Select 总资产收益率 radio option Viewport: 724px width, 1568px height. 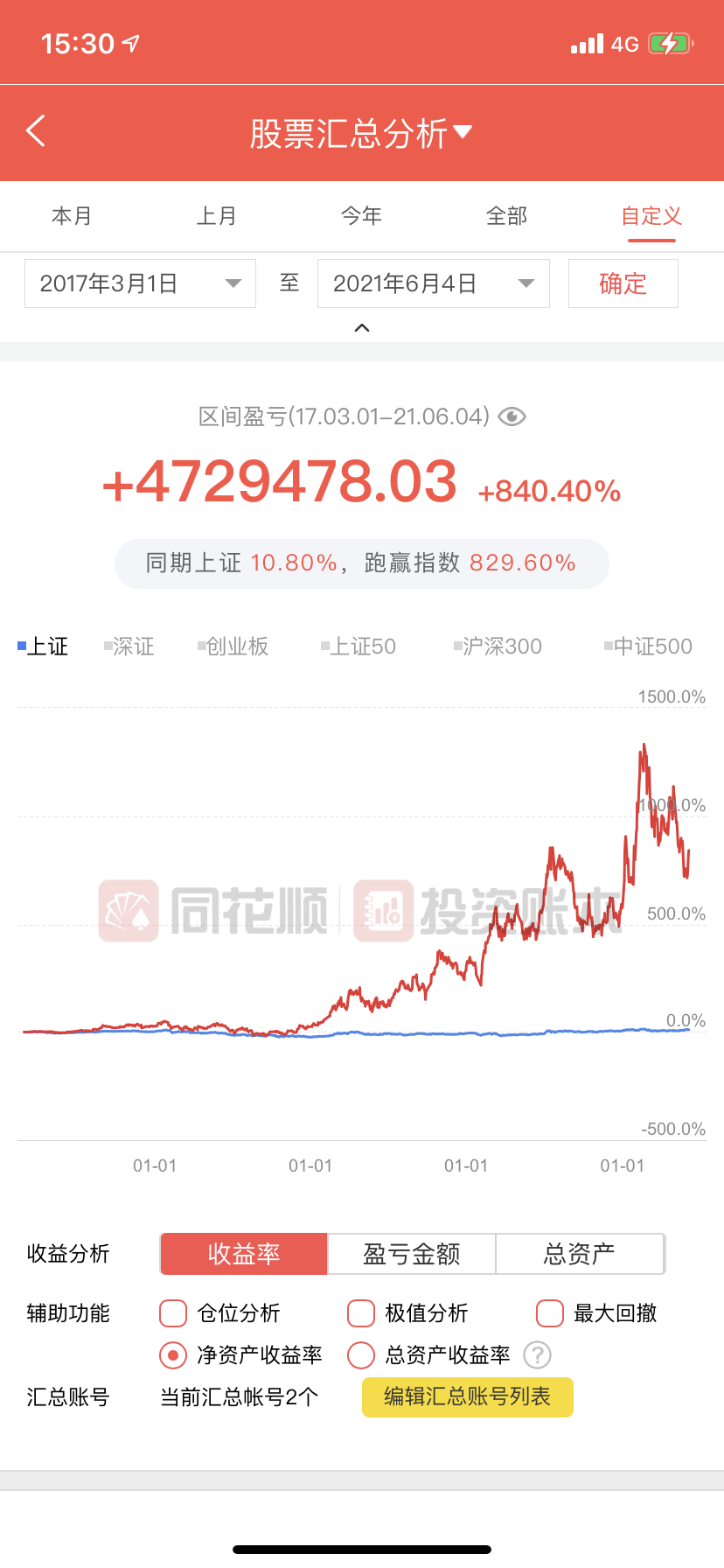click(x=361, y=1355)
